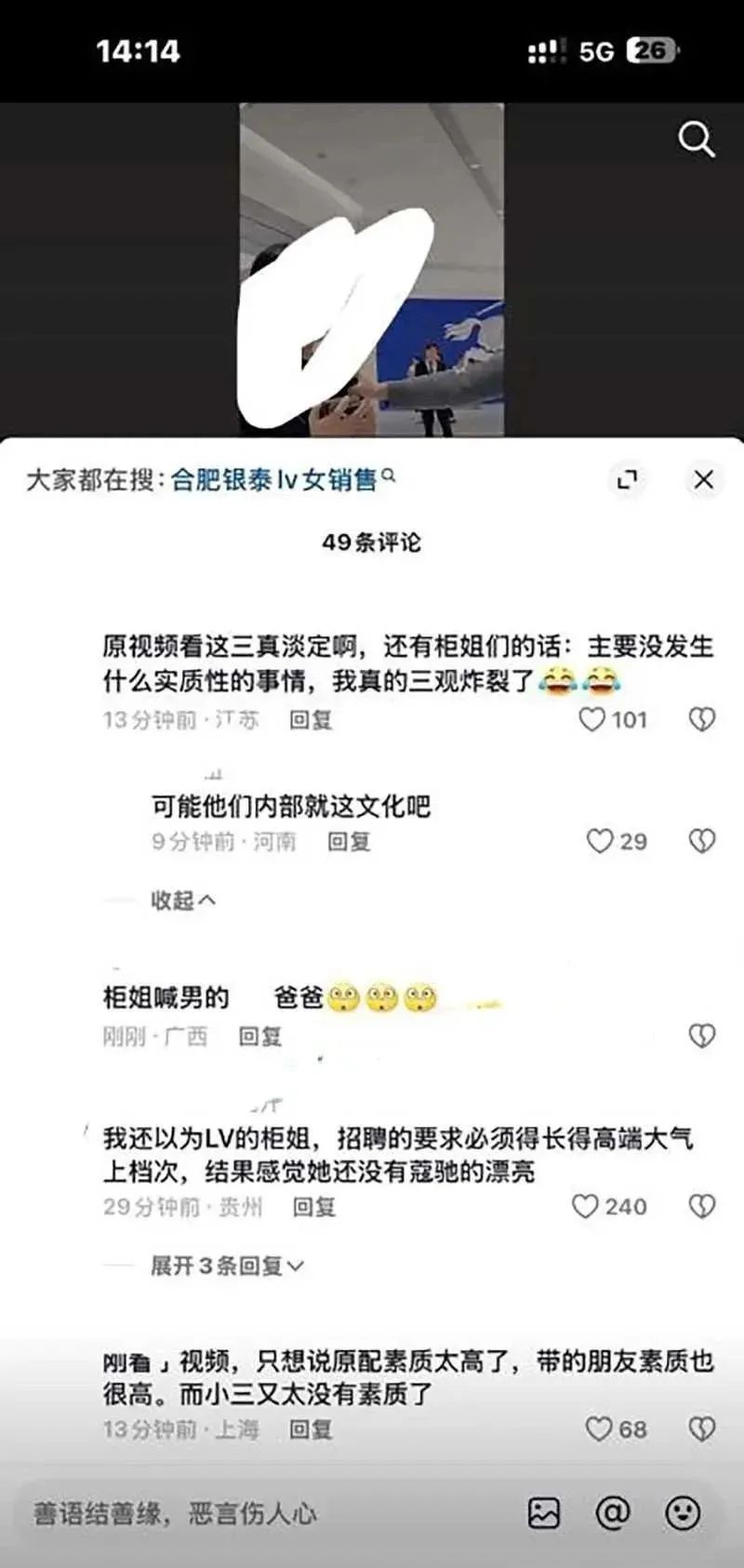
Task: Reply to the 贵州 comment
Action: pos(313,1207)
